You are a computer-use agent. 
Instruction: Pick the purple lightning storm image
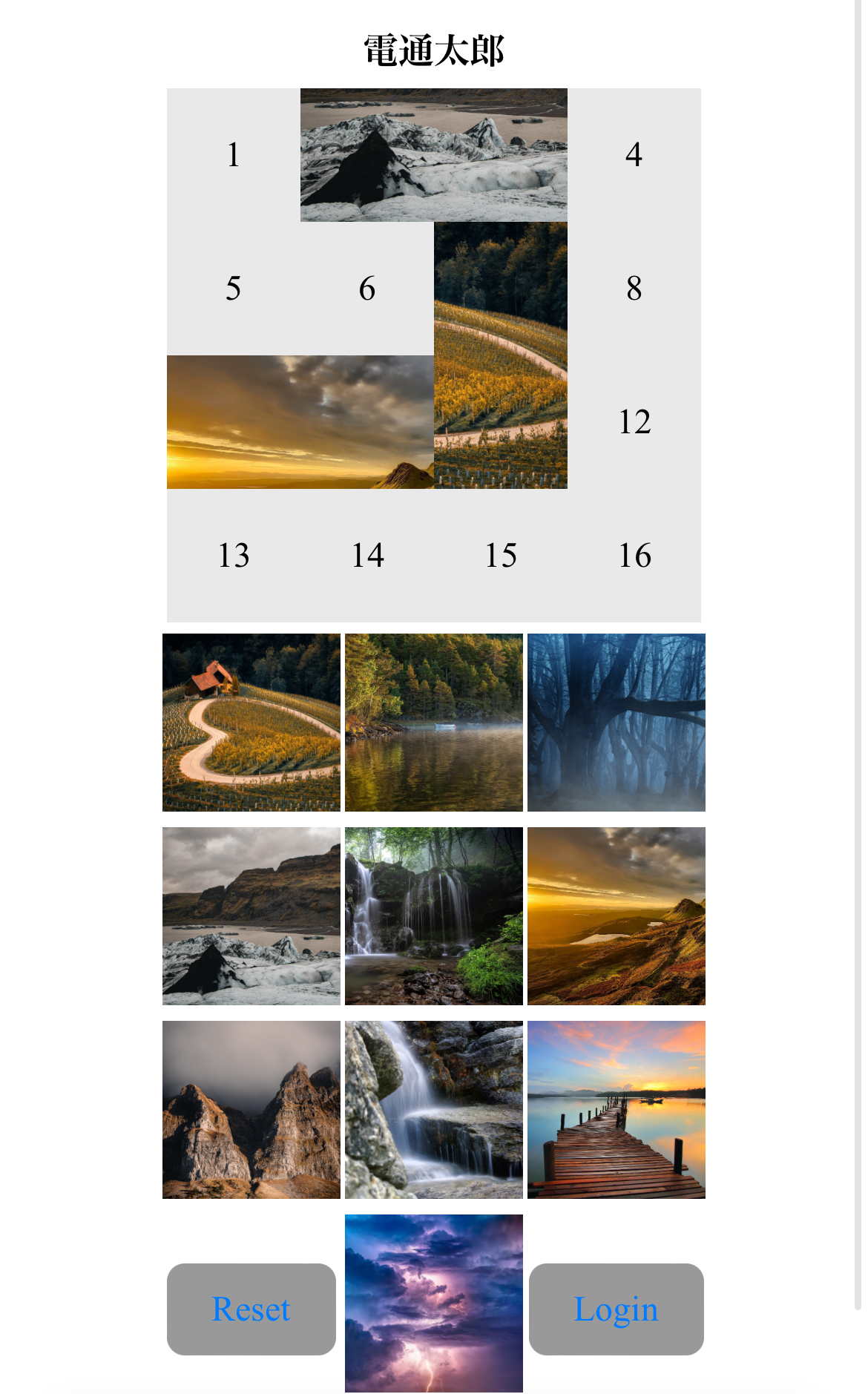(434, 1303)
